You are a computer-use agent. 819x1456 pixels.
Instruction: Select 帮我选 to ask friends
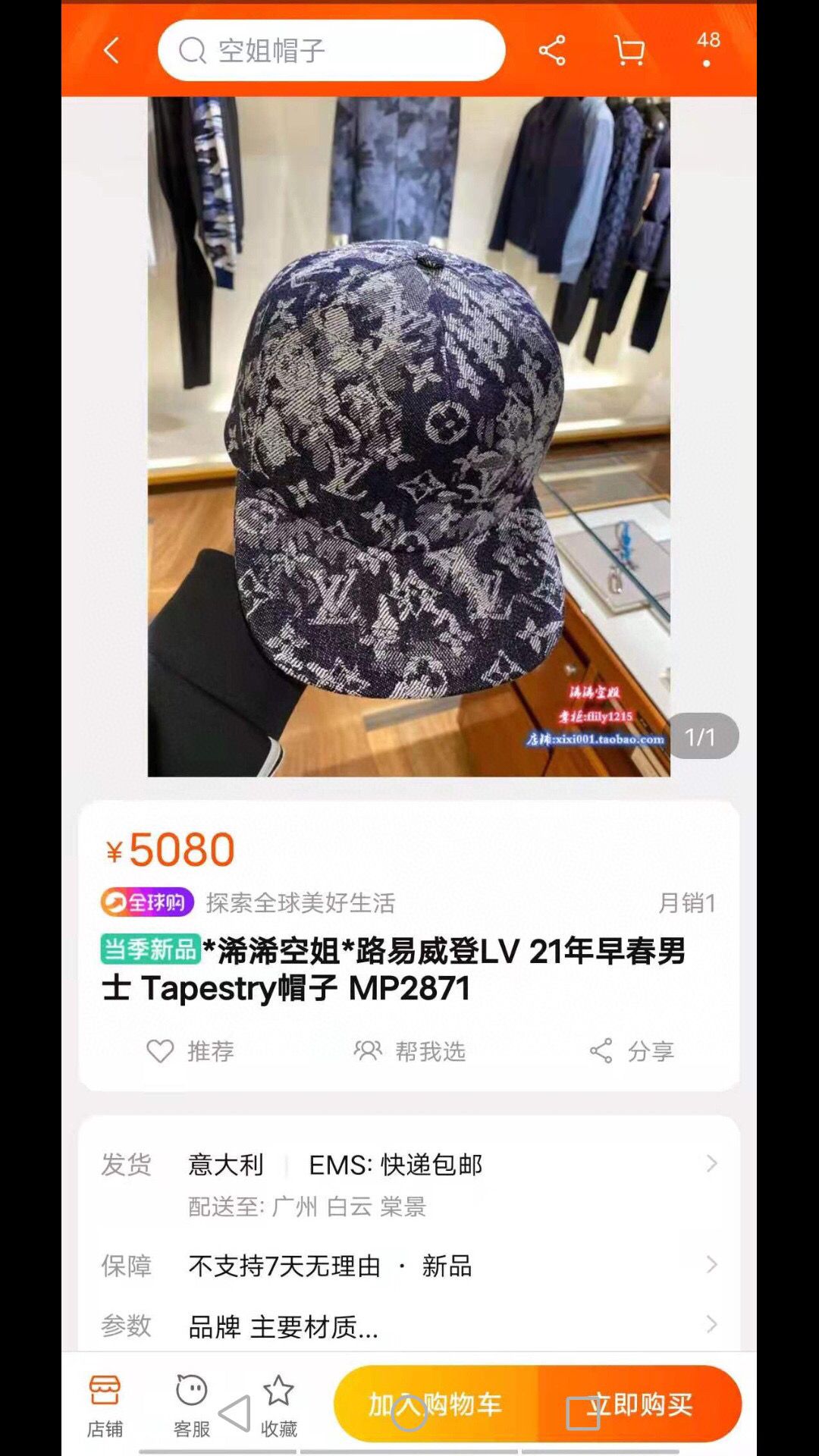point(409,1051)
